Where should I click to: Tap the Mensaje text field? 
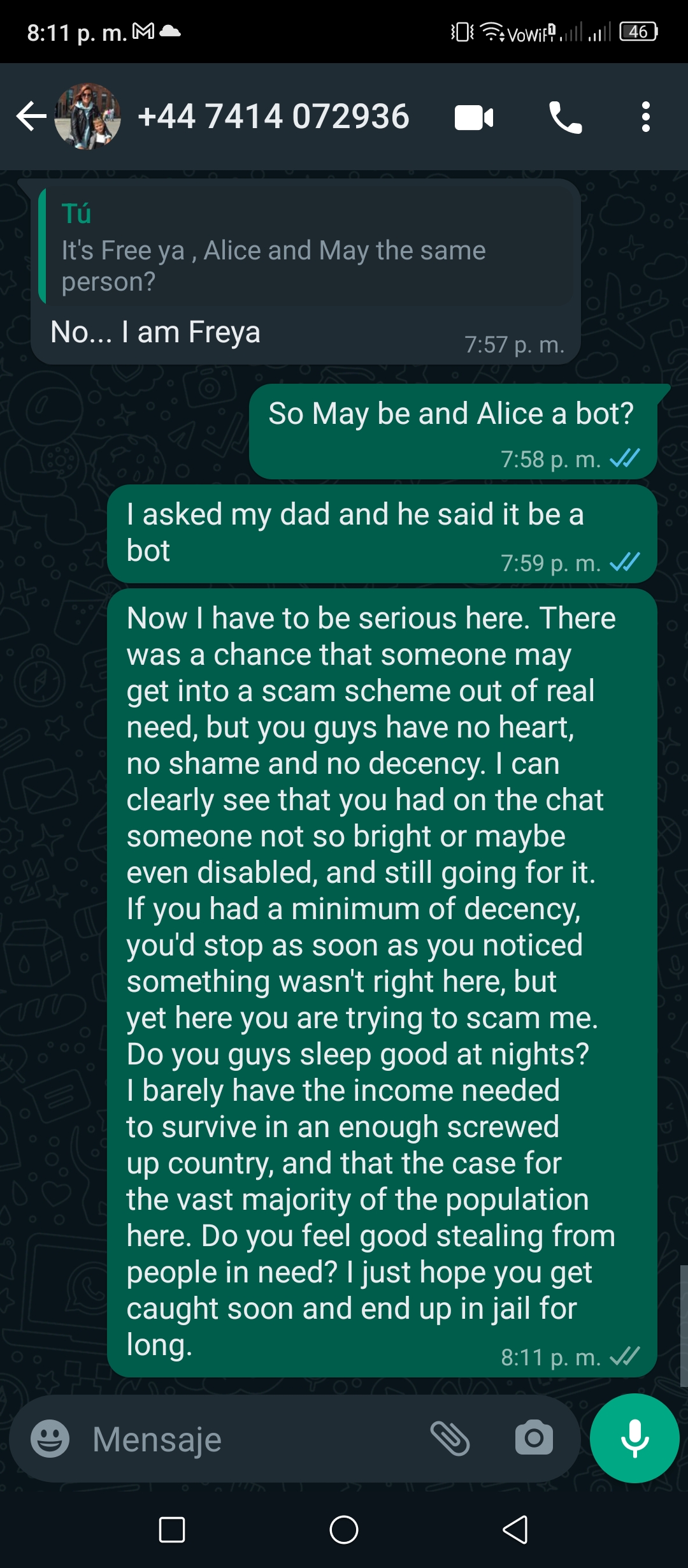[255, 1439]
